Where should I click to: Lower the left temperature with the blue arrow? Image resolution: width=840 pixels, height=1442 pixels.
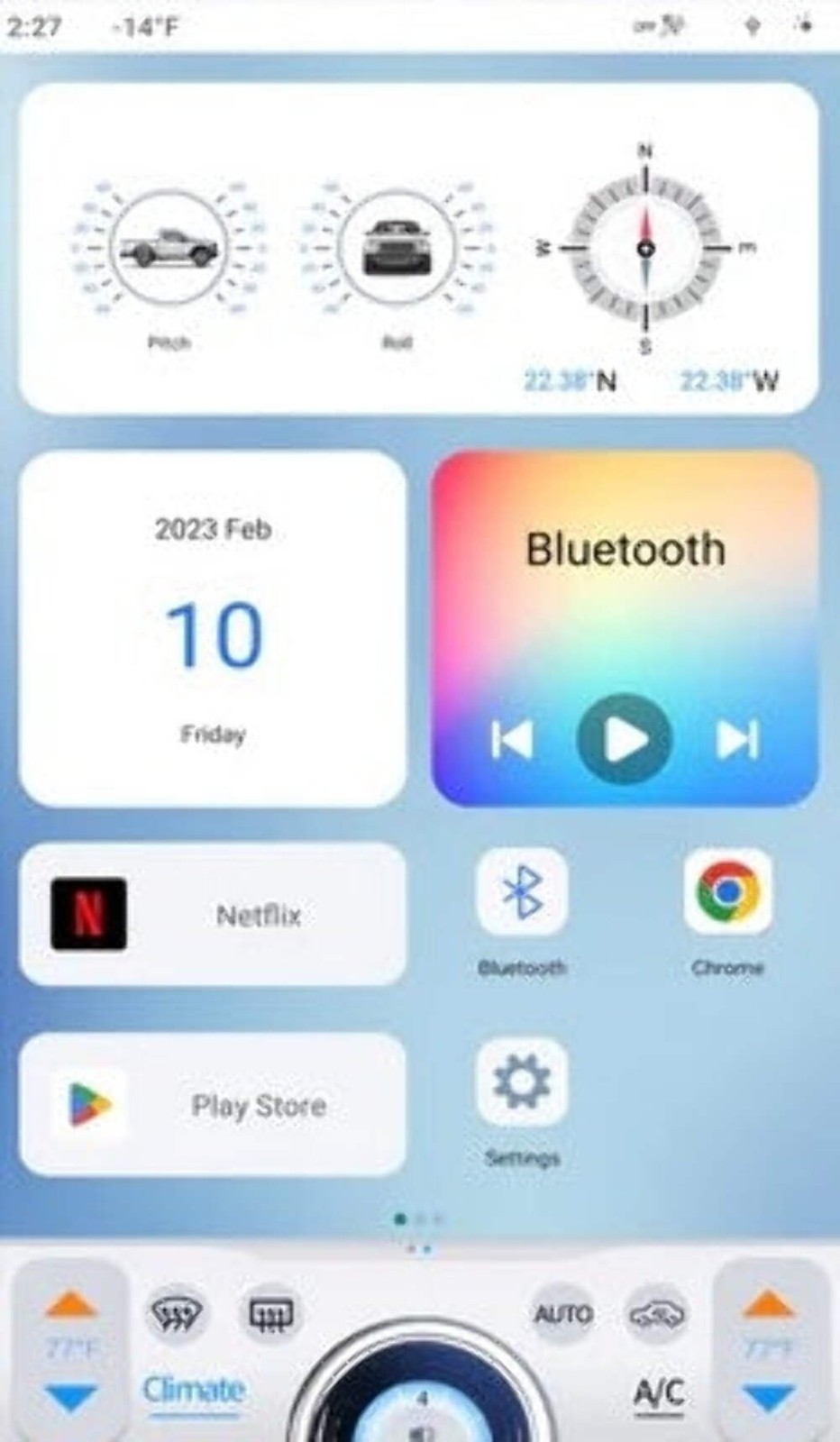click(x=70, y=1398)
